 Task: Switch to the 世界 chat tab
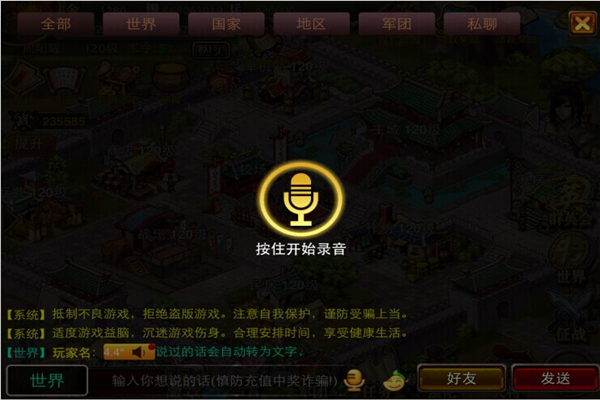point(141,23)
